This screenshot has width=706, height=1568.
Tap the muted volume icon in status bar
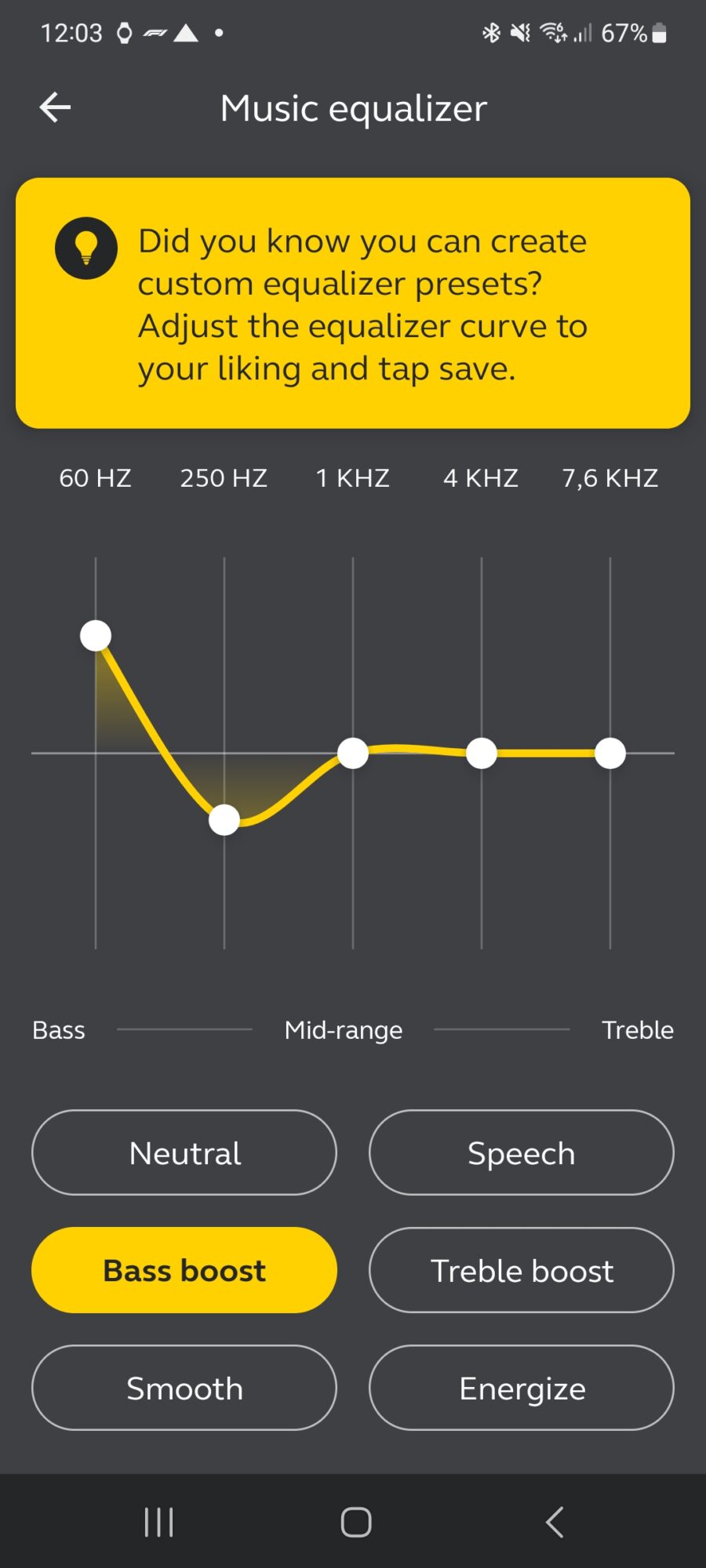[520, 32]
